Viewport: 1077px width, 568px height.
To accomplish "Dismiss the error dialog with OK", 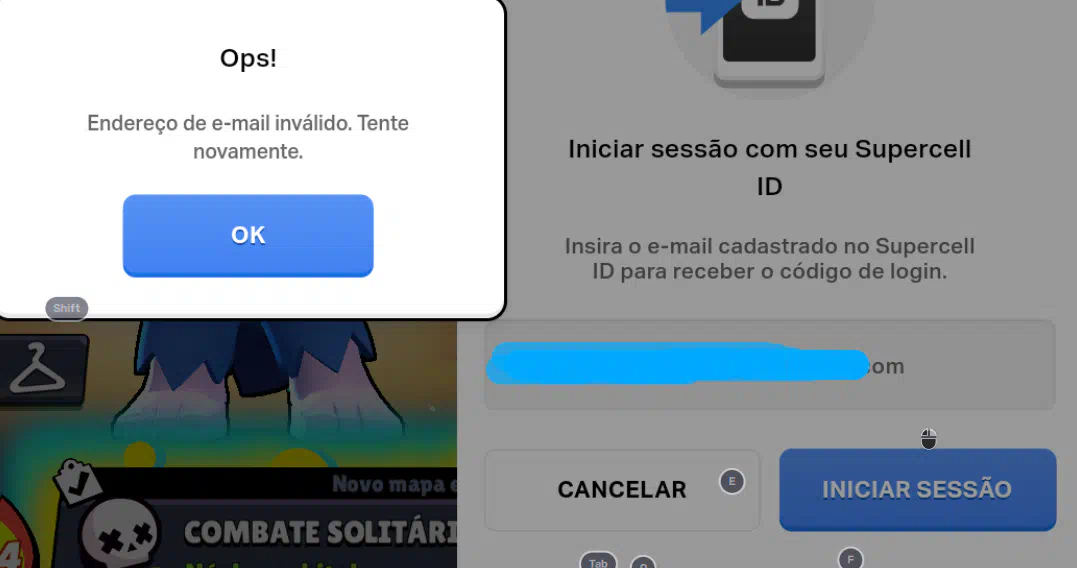I will pyautogui.click(x=248, y=235).
